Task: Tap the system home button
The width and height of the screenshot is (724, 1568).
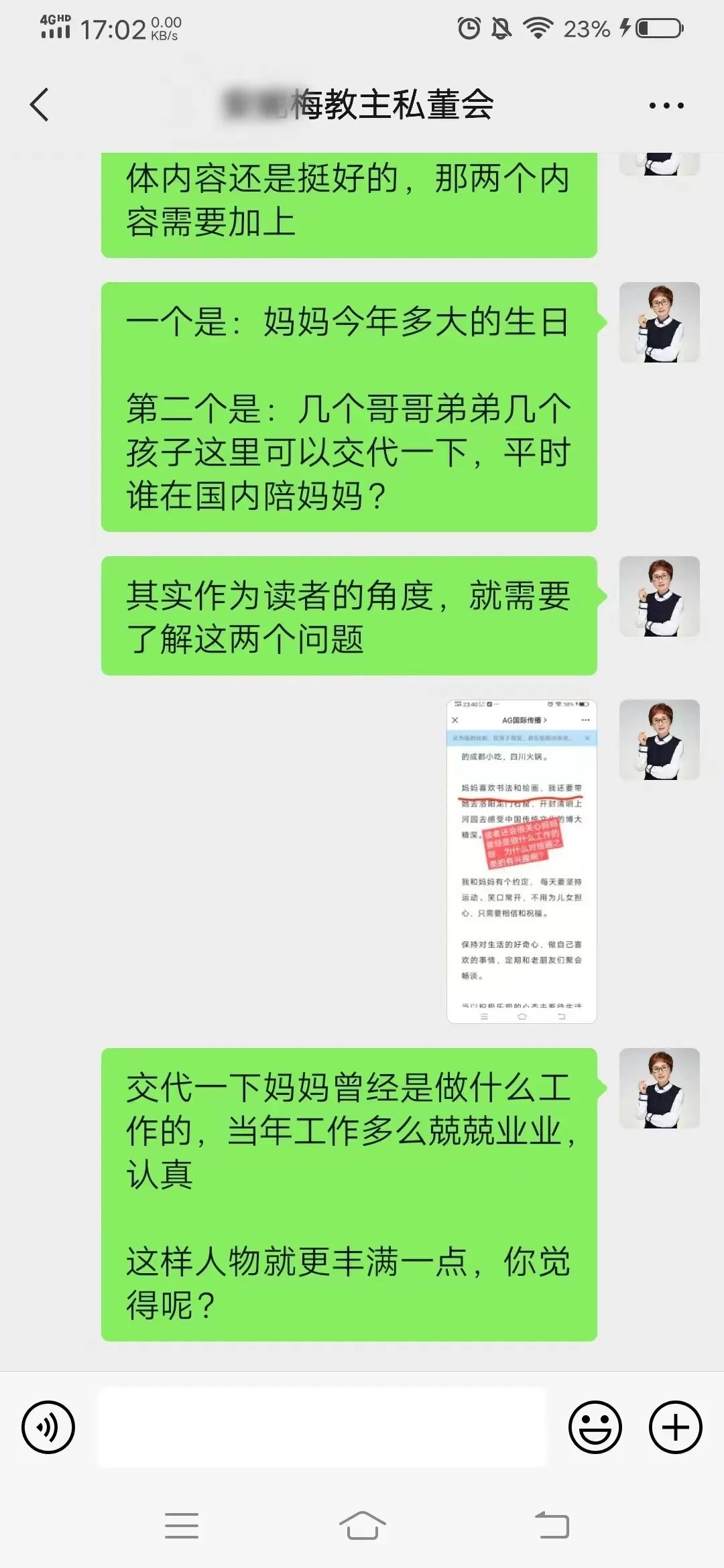Action: click(x=362, y=1526)
